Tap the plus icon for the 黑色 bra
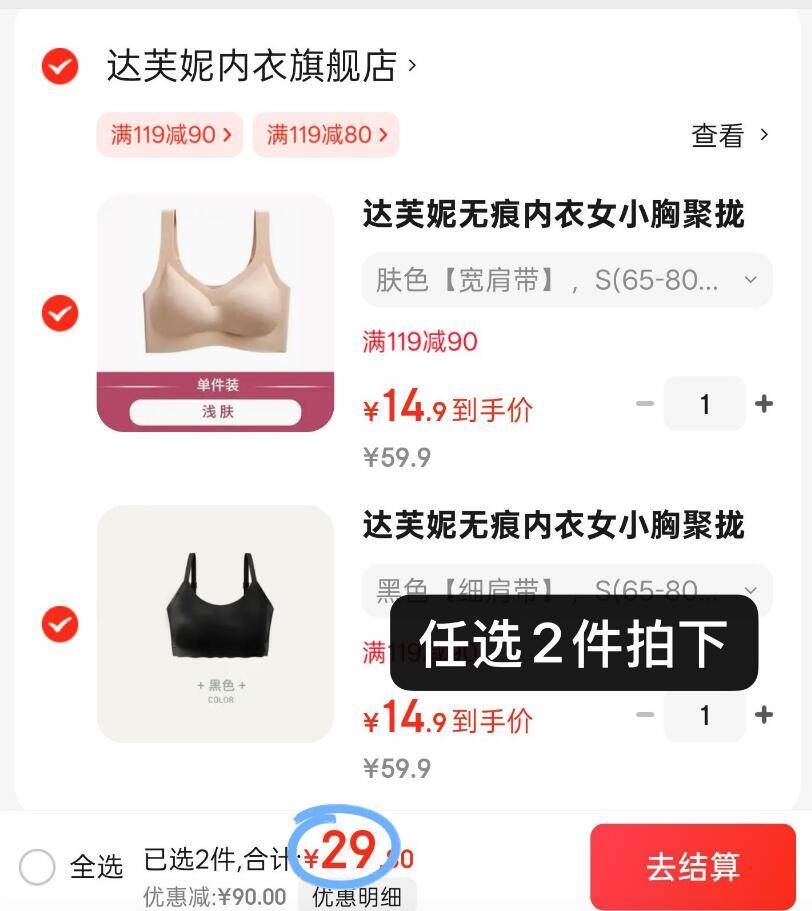The width and height of the screenshot is (812, 911). pyautogui.click(x=764, y=716)
